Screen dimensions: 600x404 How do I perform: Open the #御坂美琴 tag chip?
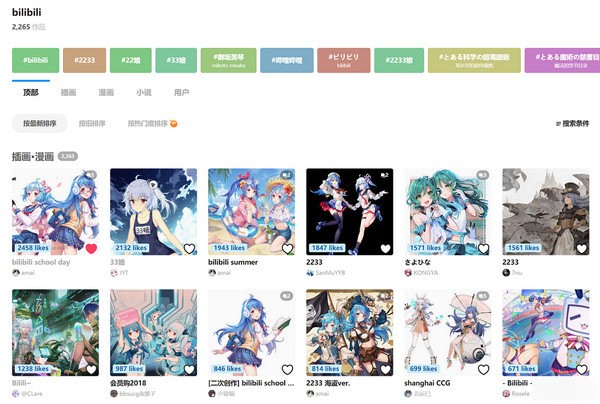229,60
